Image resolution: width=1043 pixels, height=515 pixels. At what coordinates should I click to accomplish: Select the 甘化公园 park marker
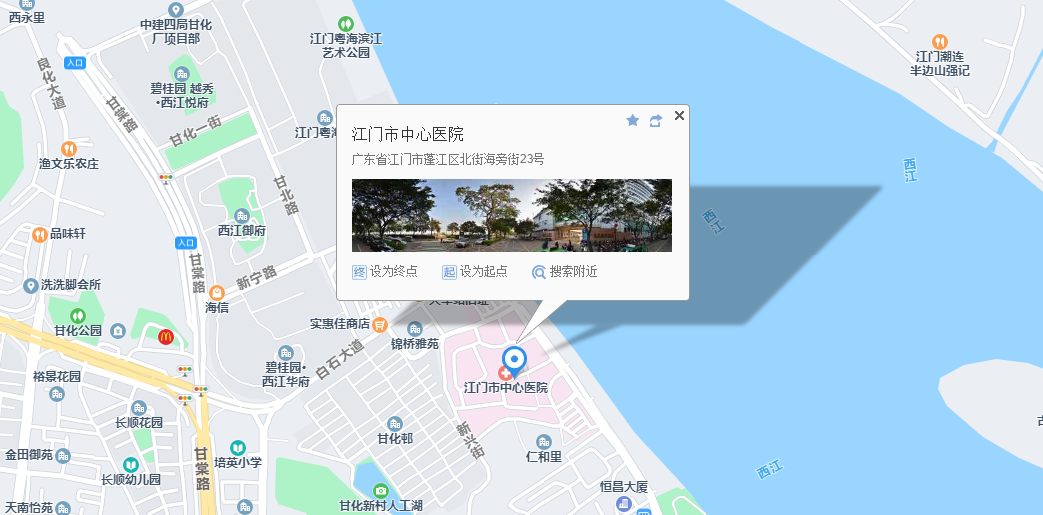pyautogui.click(x=79, y=315)
